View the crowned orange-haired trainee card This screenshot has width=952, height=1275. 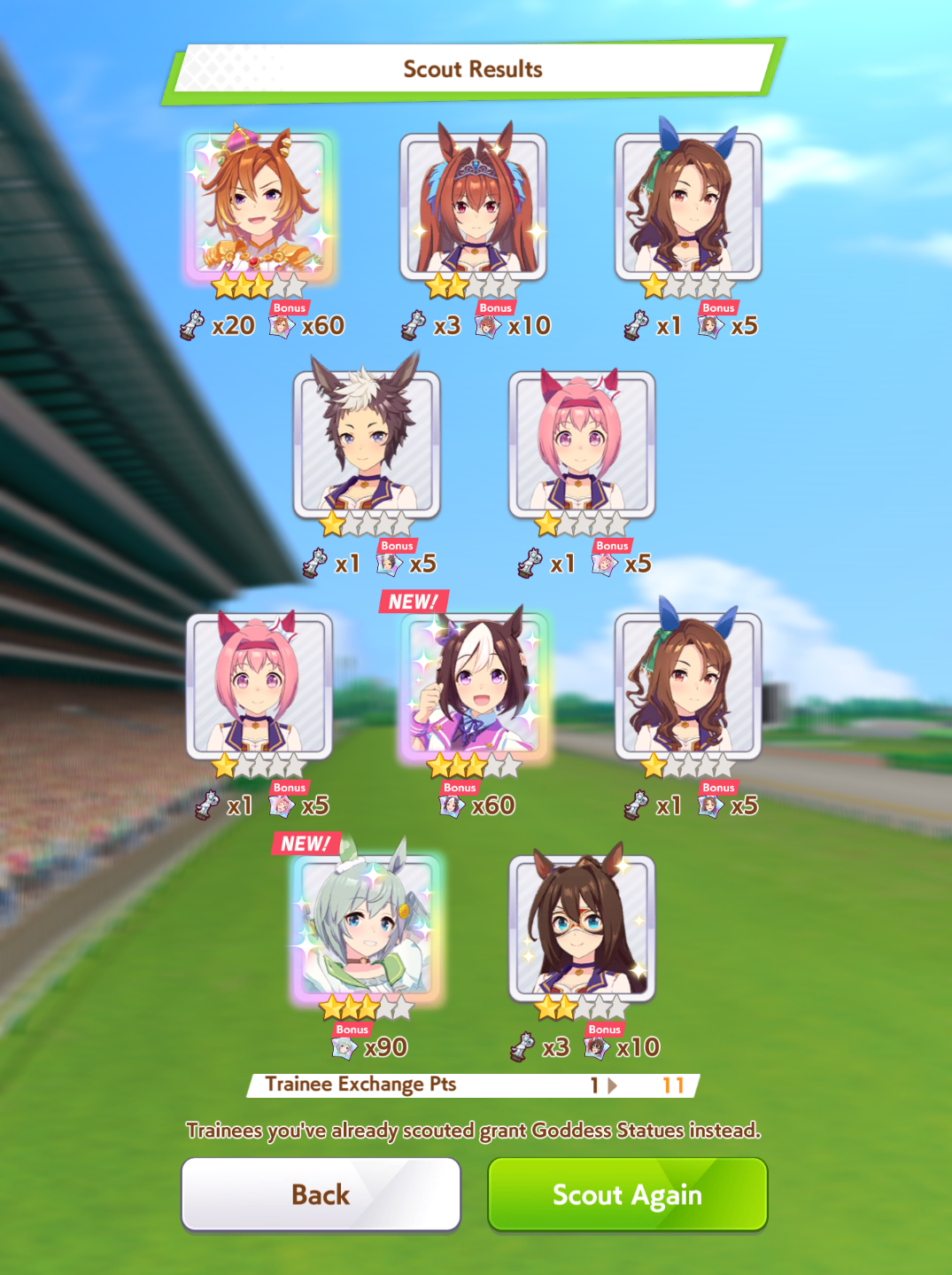click(259, 207)
